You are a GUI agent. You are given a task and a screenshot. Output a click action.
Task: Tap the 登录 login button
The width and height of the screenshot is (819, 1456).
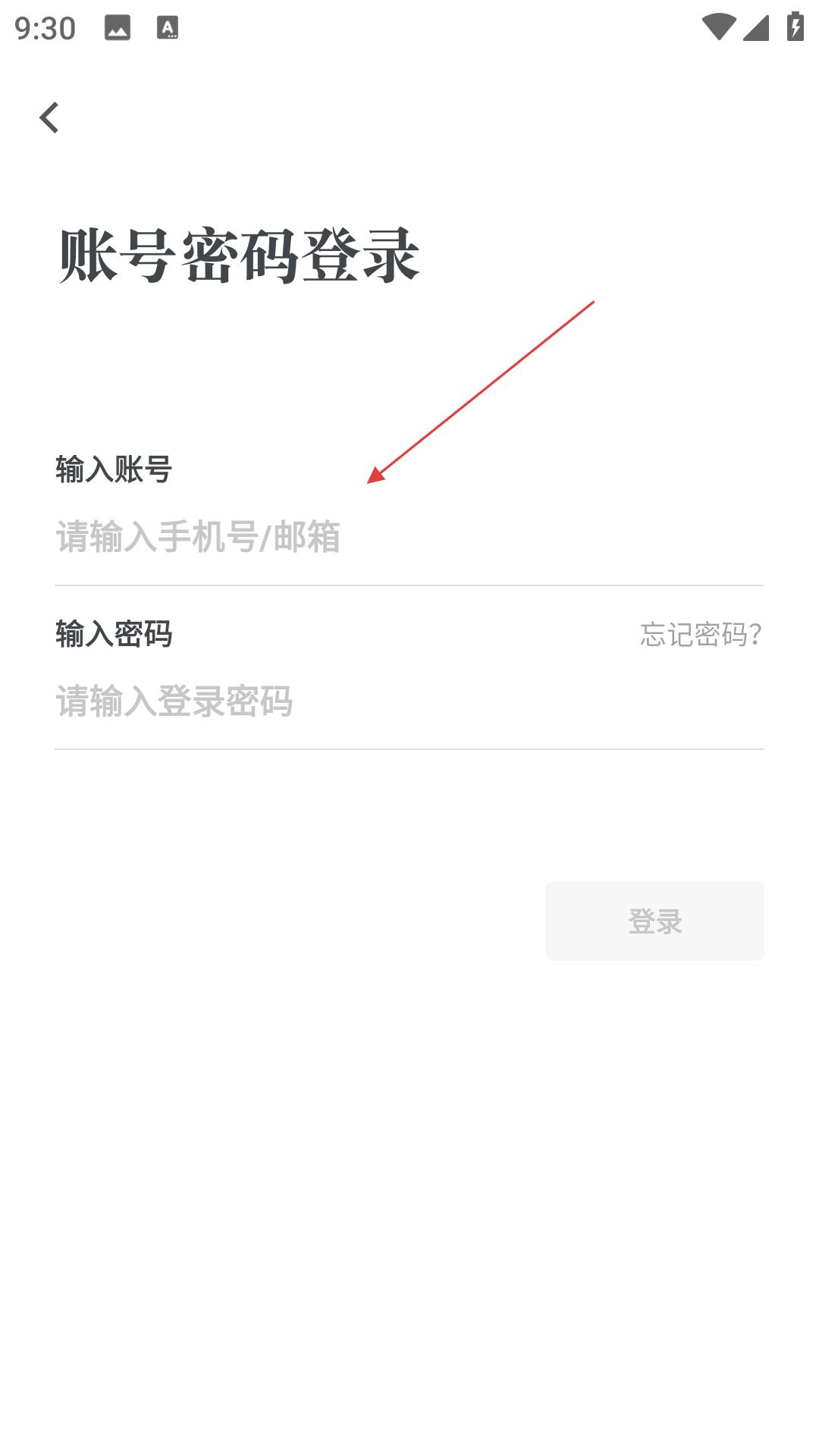click(654, 921)
